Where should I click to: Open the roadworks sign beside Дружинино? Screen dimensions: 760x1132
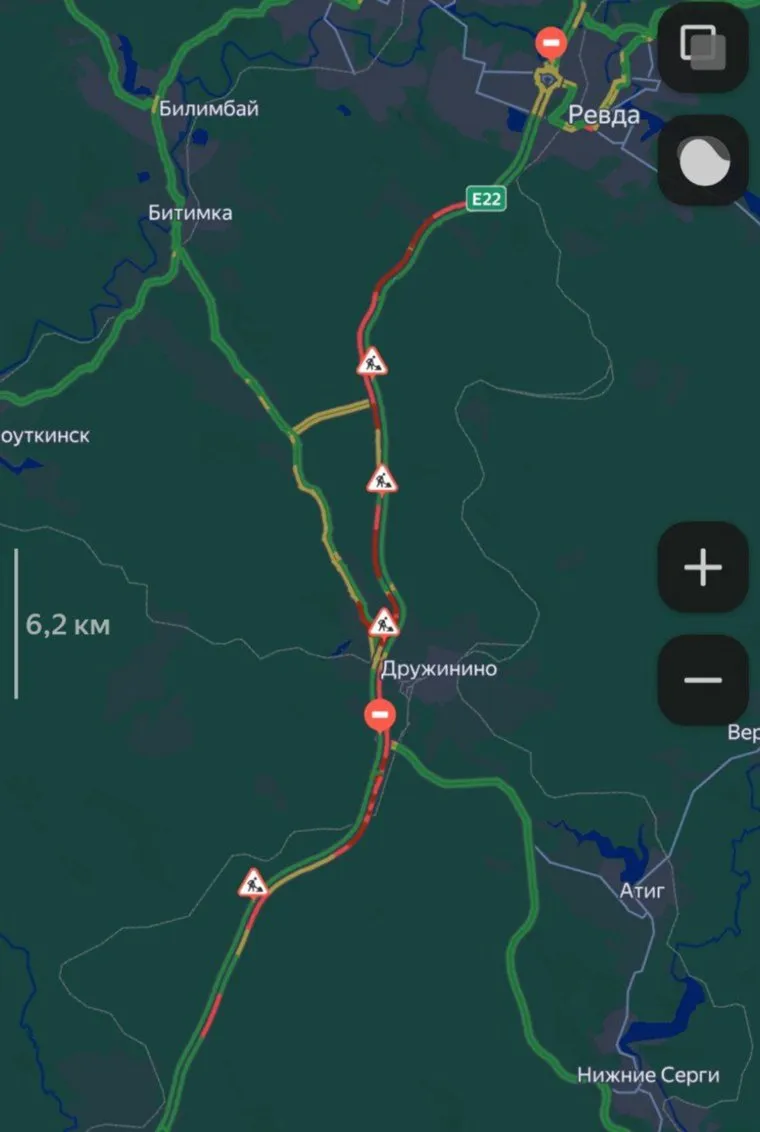384,624
